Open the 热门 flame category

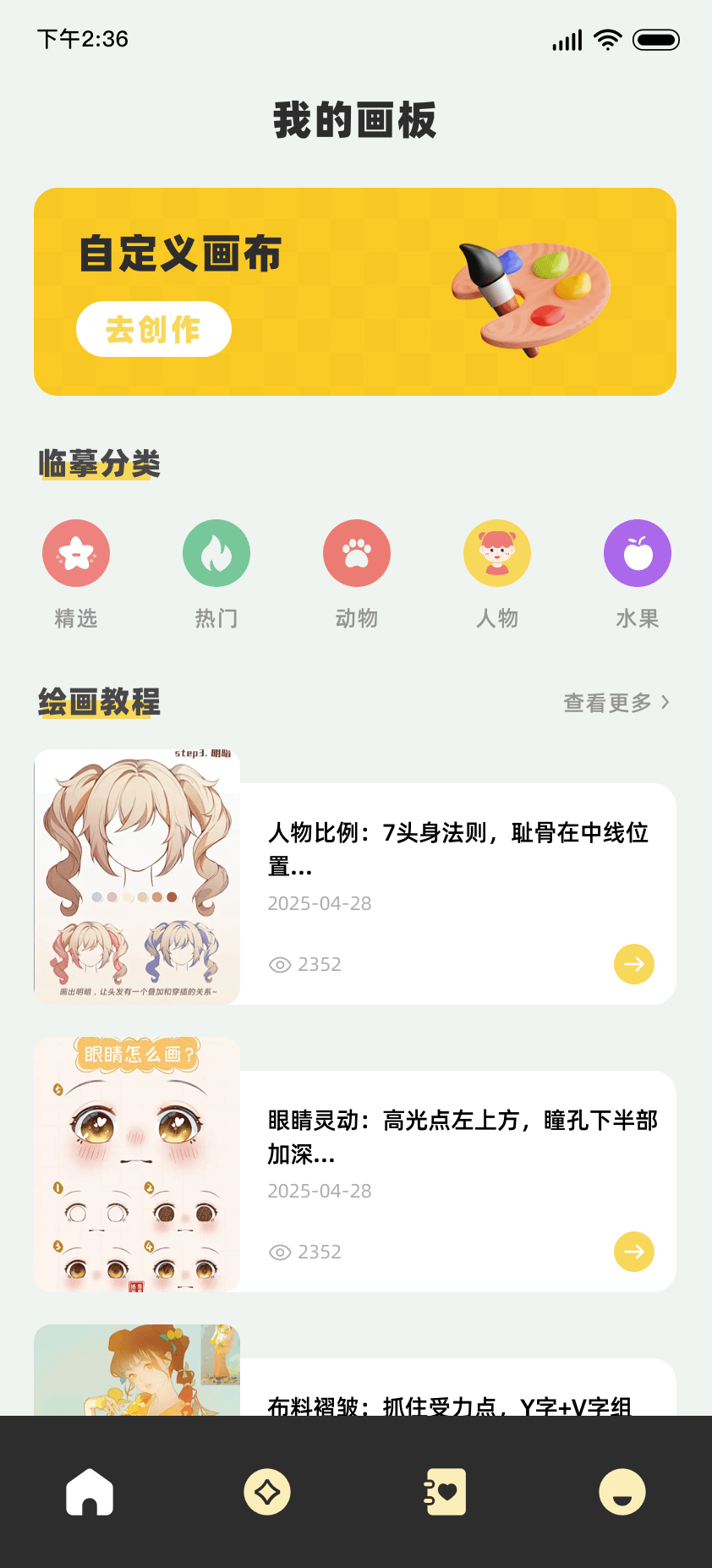(x=216, y=552)
